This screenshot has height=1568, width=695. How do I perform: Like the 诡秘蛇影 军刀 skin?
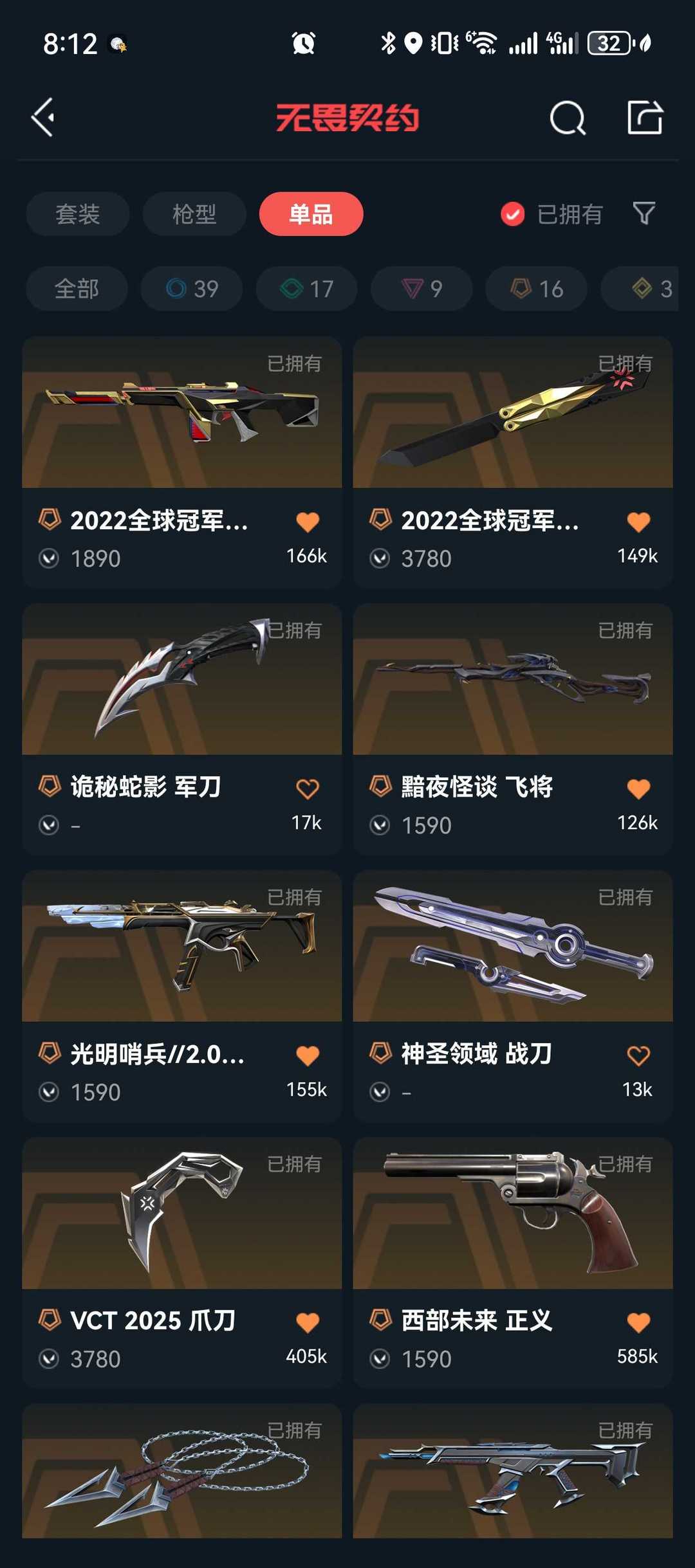(x=308, y=789)
